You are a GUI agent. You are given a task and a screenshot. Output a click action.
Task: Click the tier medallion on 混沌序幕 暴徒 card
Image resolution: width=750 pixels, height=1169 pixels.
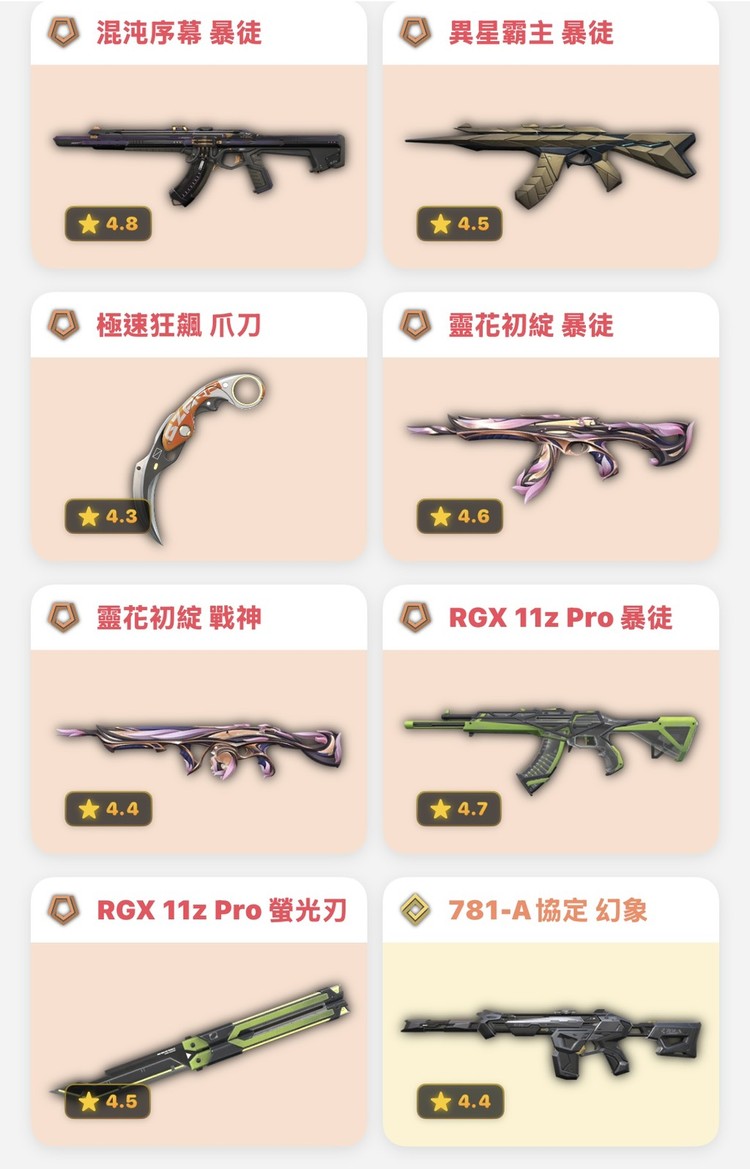click(61, 31)
